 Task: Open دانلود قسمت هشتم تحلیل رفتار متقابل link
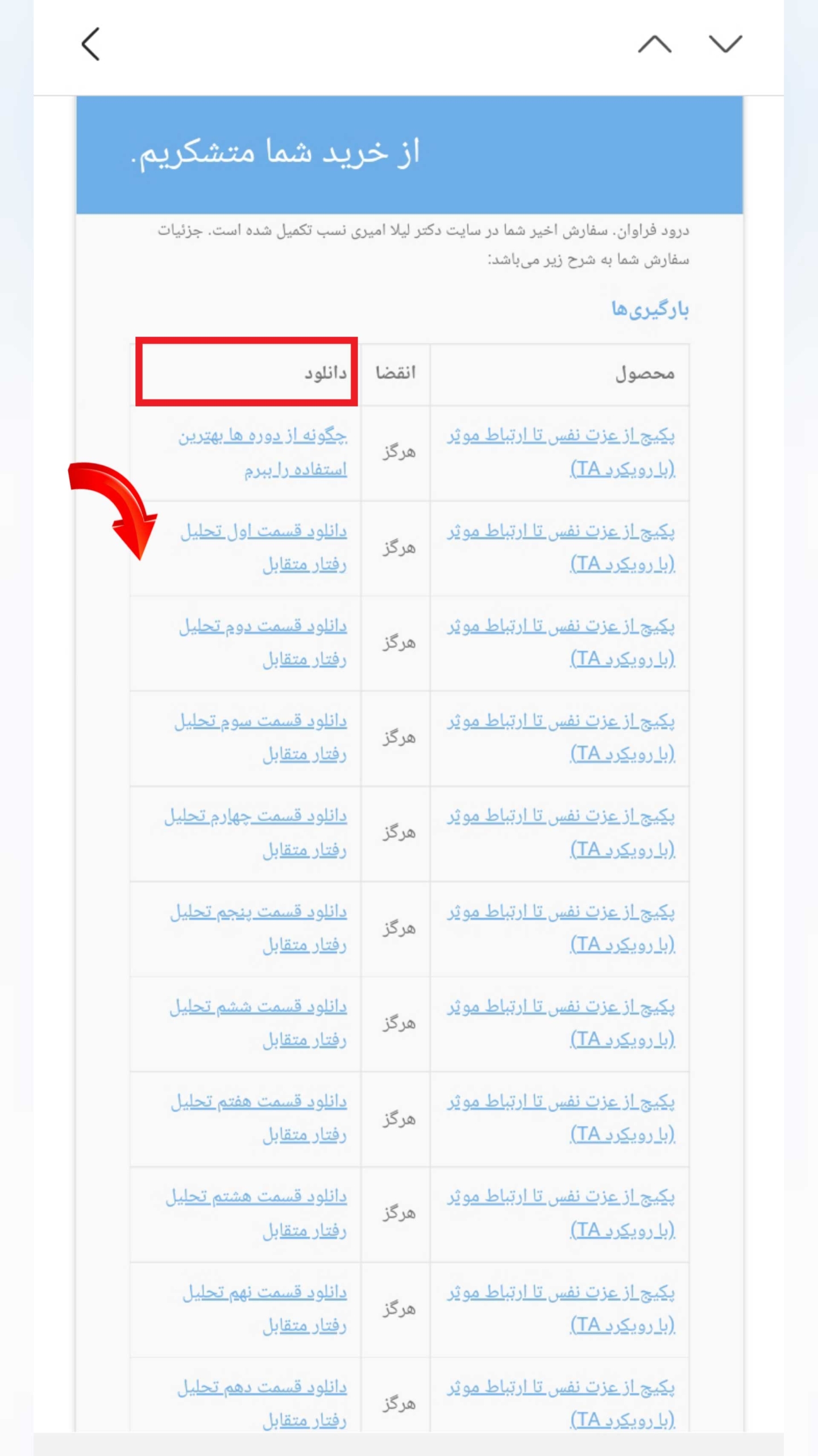tap(256, 1213)
